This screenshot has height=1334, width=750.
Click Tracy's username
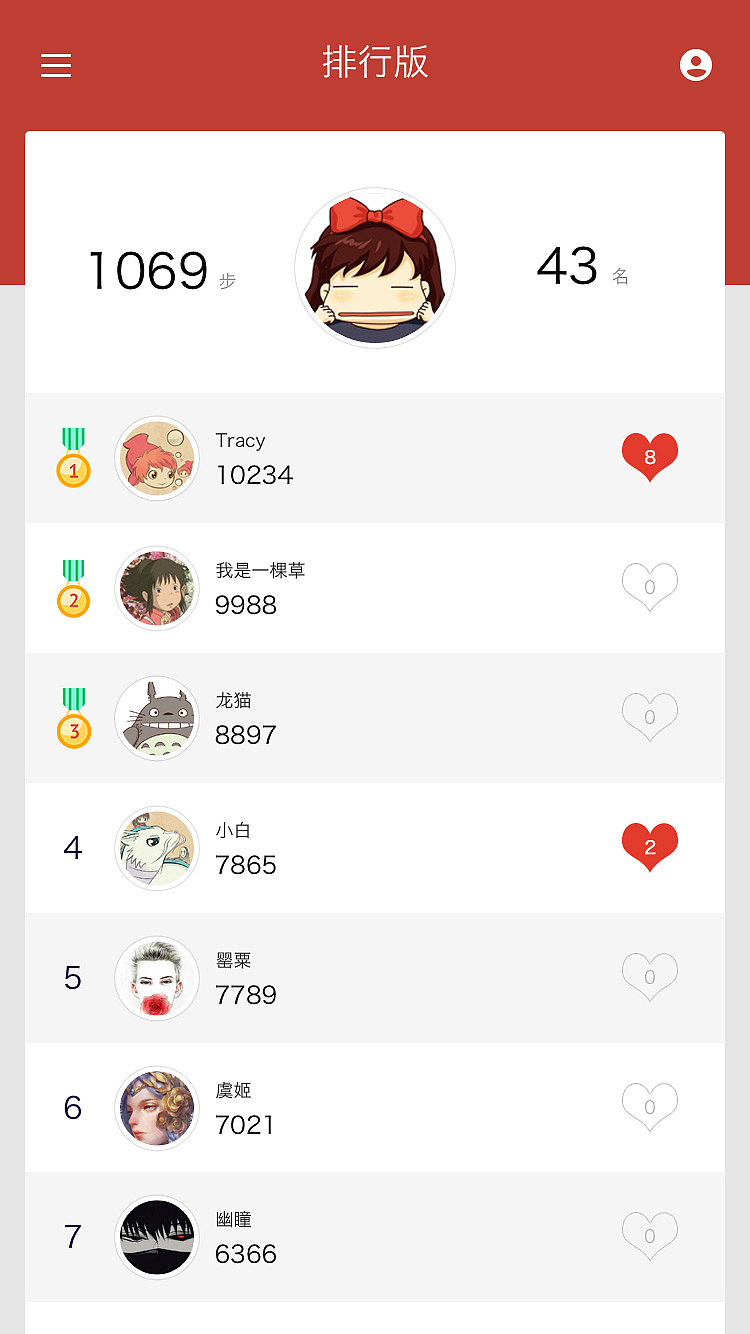click(x=240, y=440)
